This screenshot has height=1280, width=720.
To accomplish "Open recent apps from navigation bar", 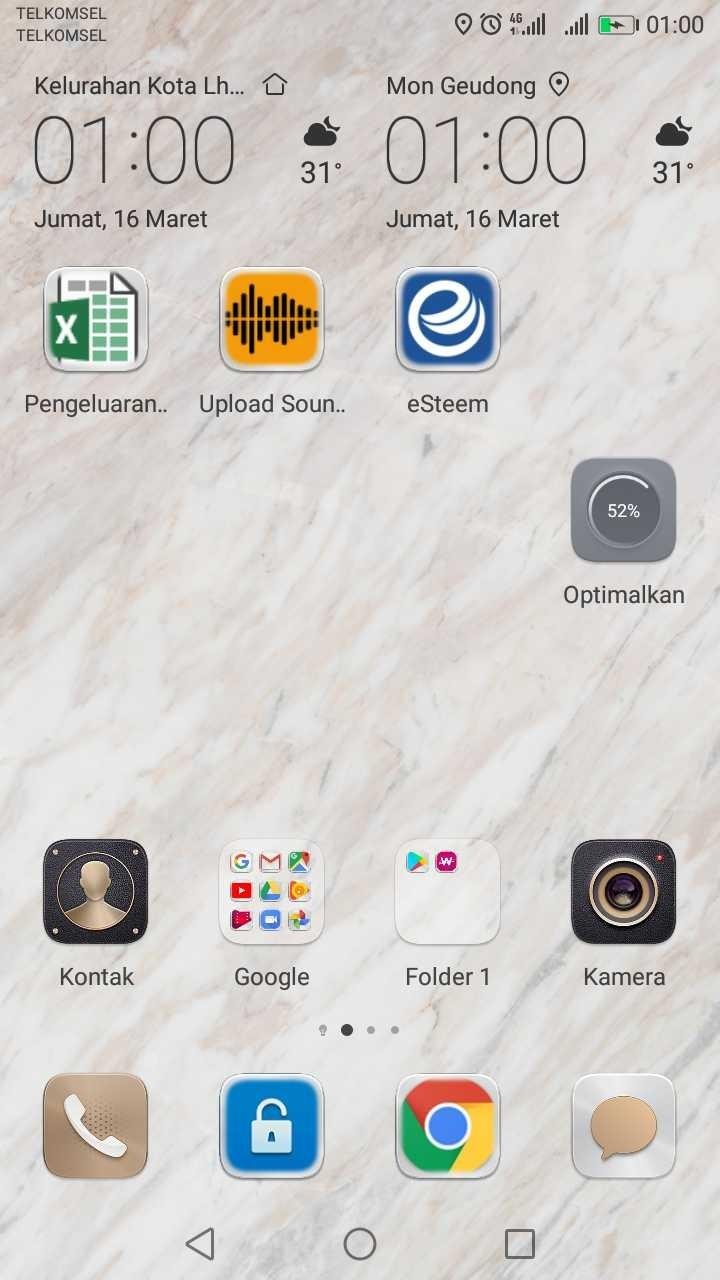I will 520,1244.
